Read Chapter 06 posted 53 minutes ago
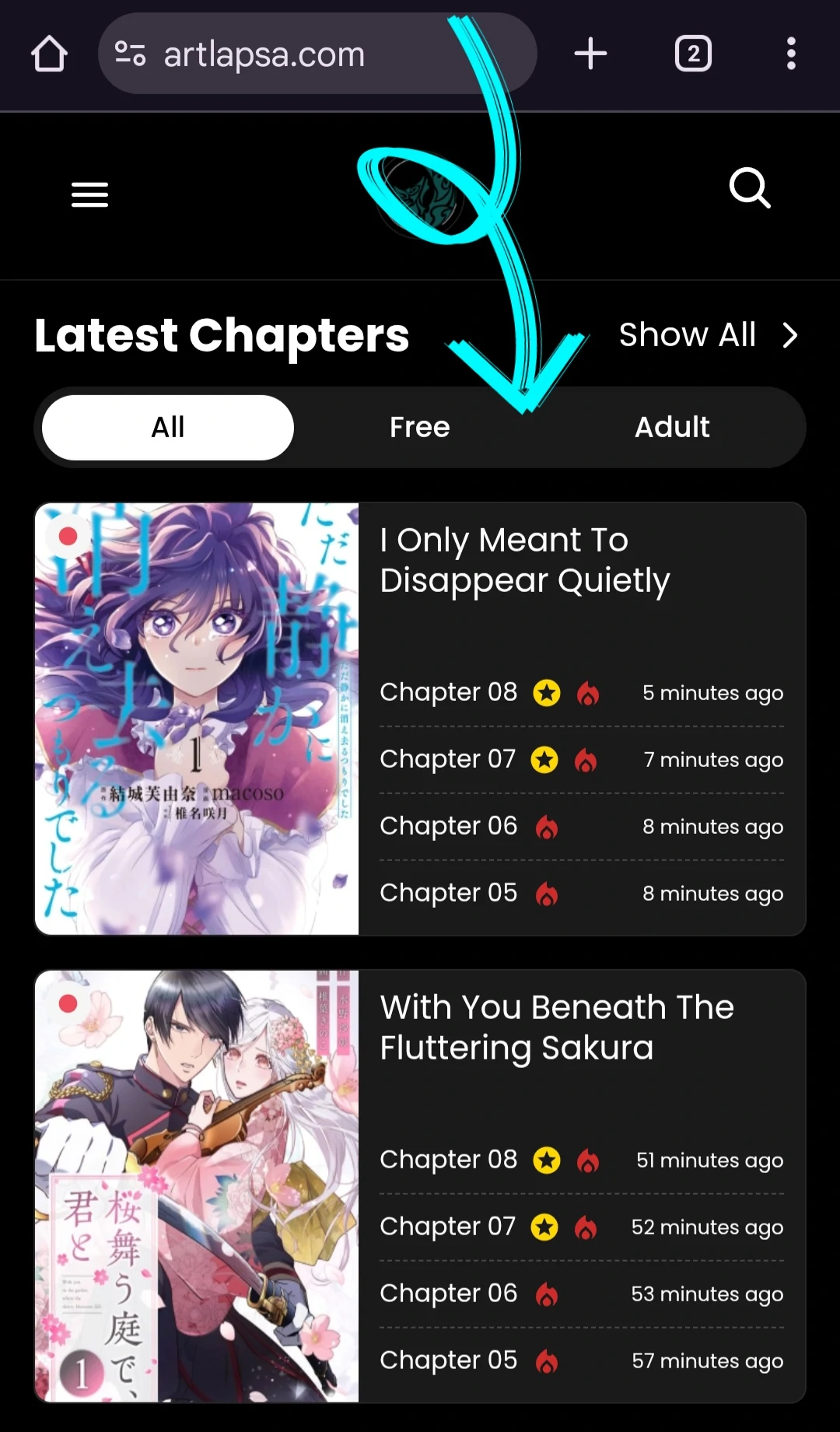Image resolution: width=840 pixels, height=1432 pixels. pos(448,1294)
